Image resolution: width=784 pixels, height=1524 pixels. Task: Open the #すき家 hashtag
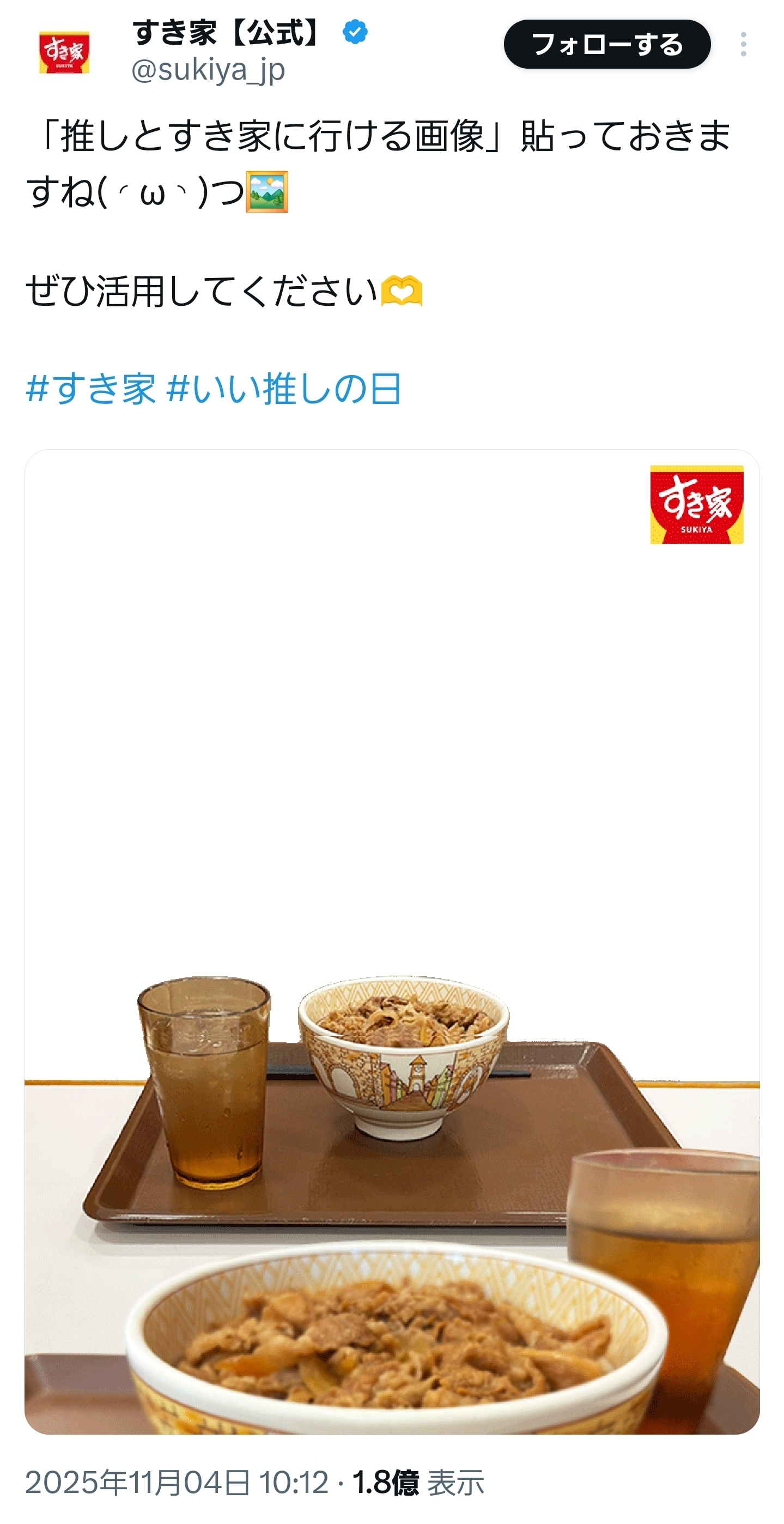click(91, 389)
